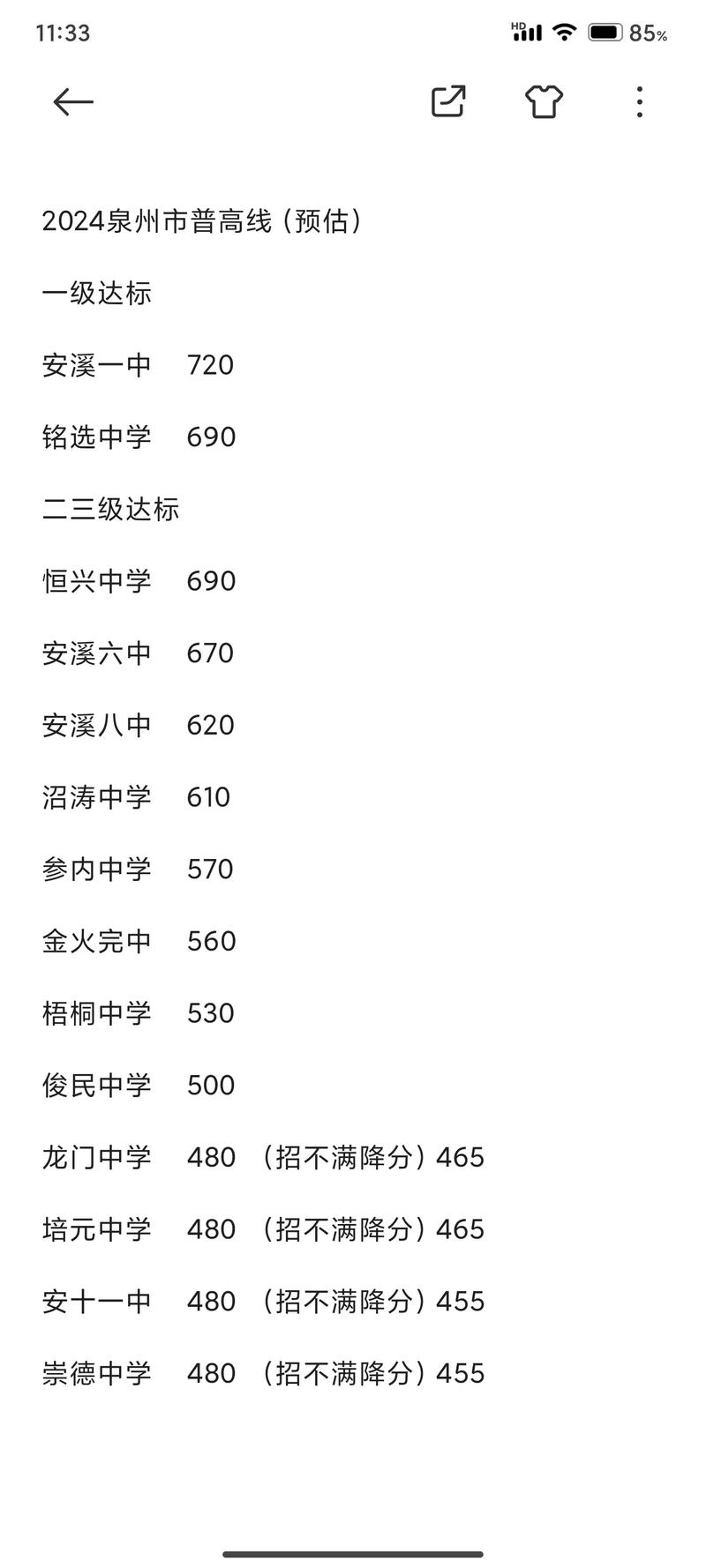Select the 金火完中 560 line
The width and height of the screenshot is (706, 1568).
pos(139,941)
